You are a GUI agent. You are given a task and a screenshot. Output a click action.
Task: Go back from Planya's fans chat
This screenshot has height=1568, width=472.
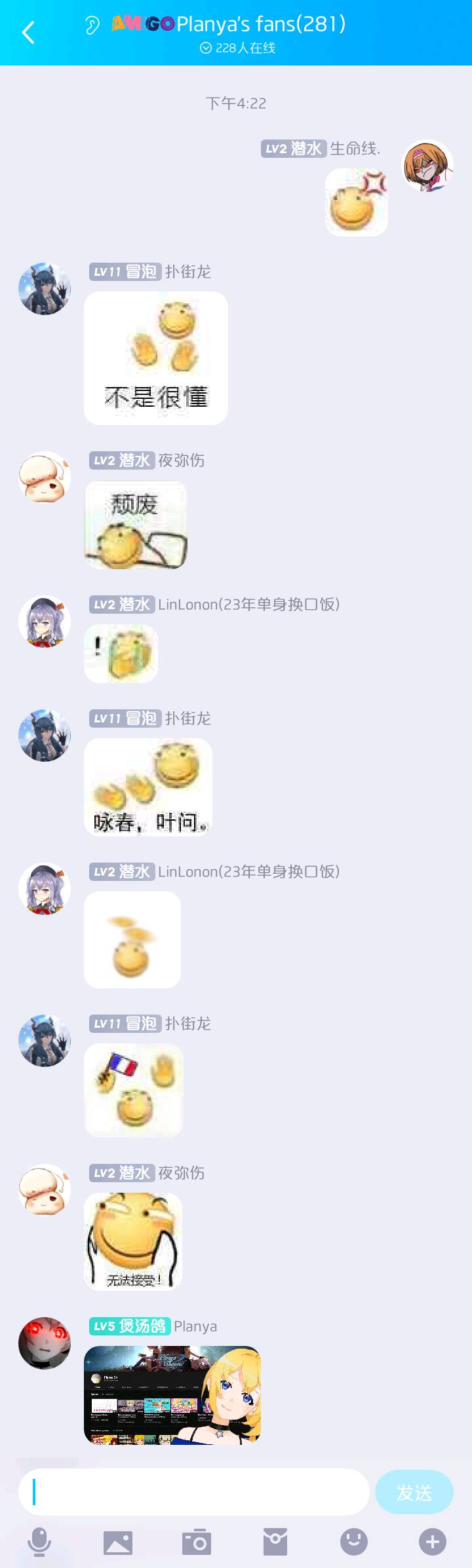(28, 32)
